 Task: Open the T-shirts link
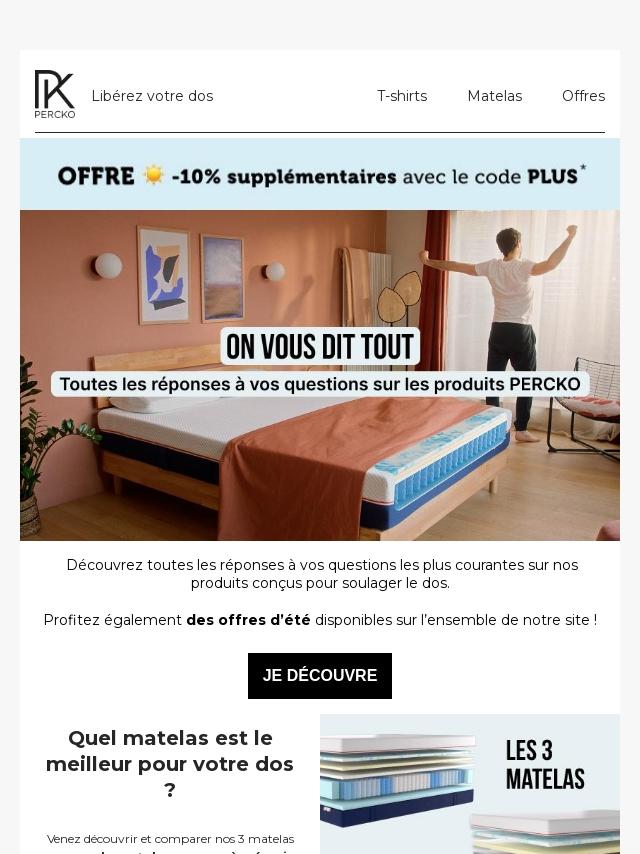(x=401, y=96)
